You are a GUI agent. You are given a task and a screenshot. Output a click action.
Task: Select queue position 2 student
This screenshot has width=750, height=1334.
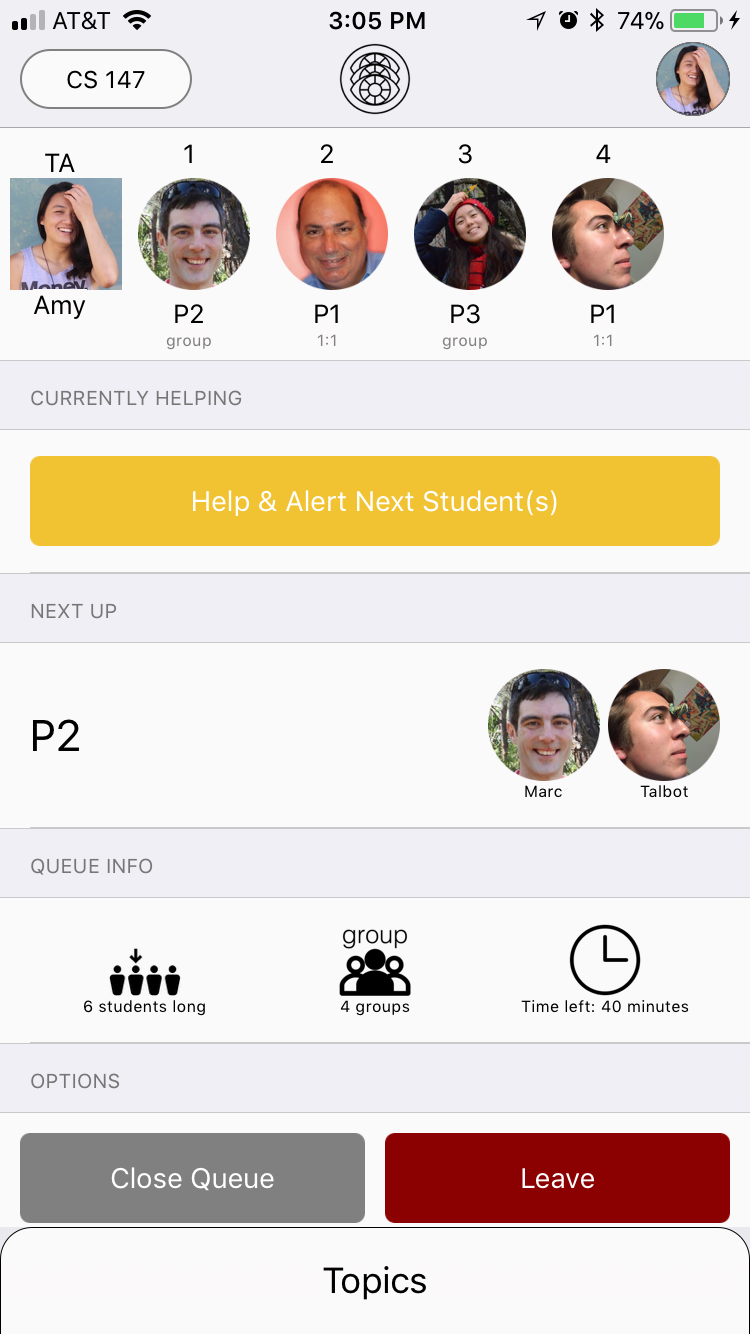click(x=331, y=234)
